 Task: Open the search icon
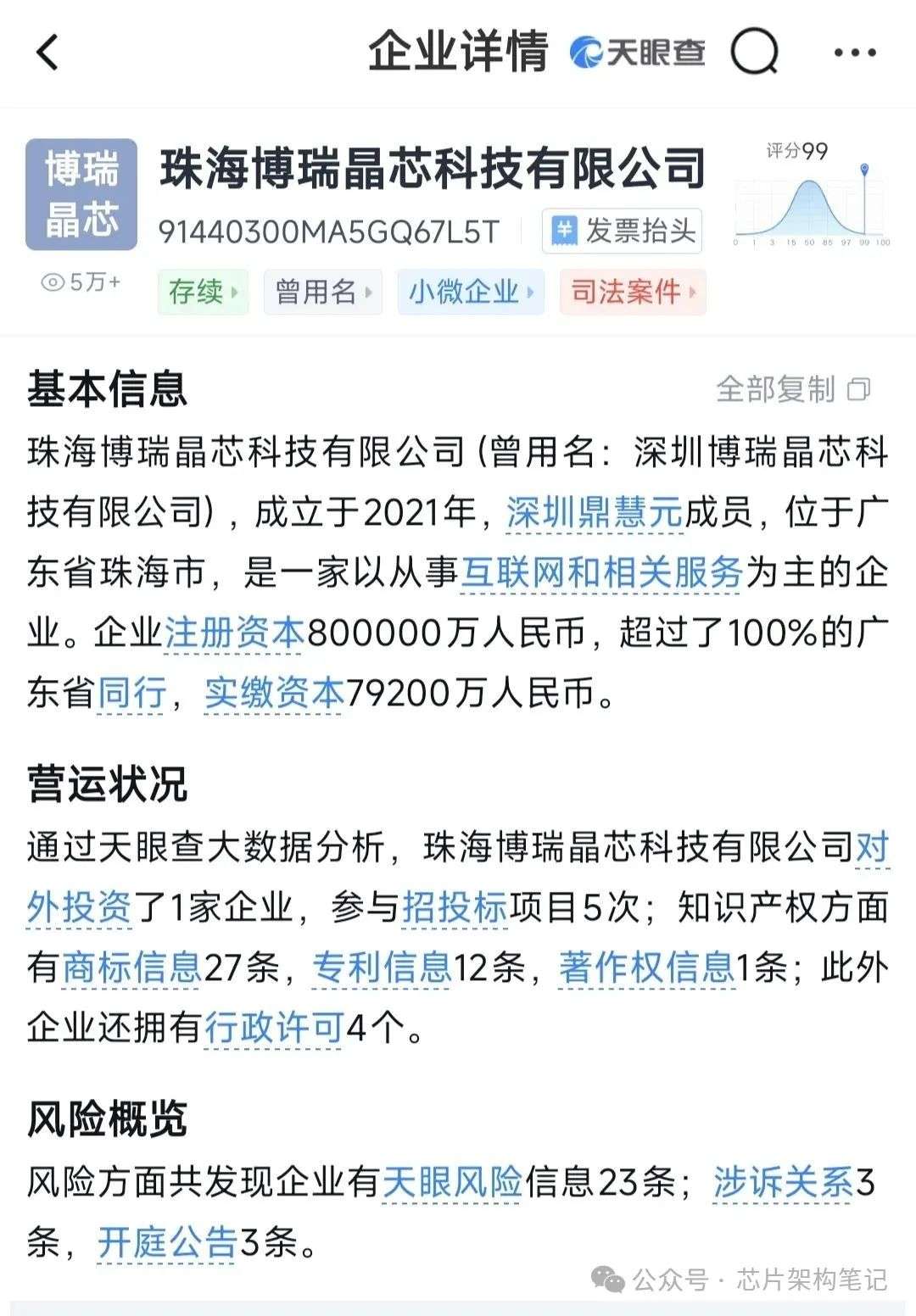[x=754, y=53]
